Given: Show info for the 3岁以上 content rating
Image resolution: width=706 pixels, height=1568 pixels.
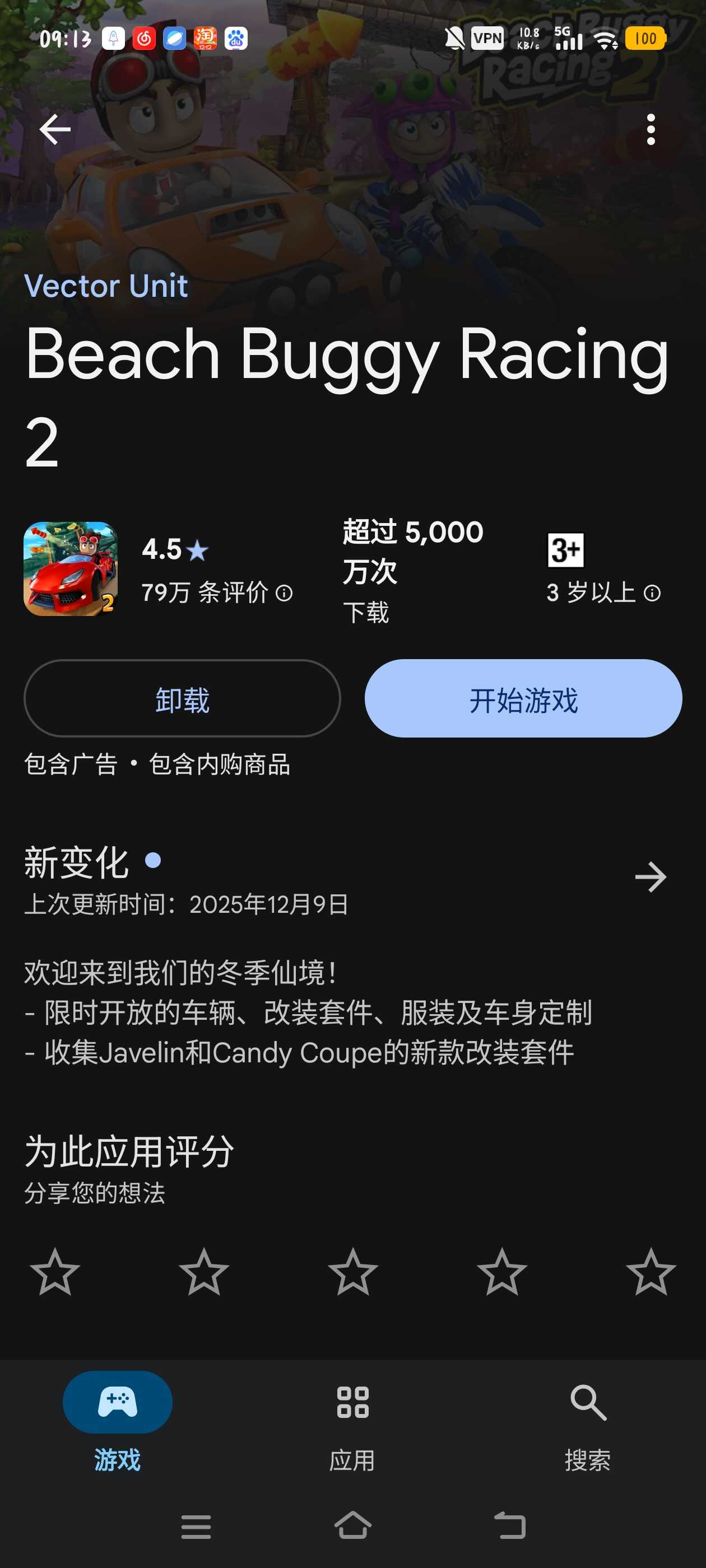Looking at the screenshot, I should pyautogui.click(x=652, y=593).
